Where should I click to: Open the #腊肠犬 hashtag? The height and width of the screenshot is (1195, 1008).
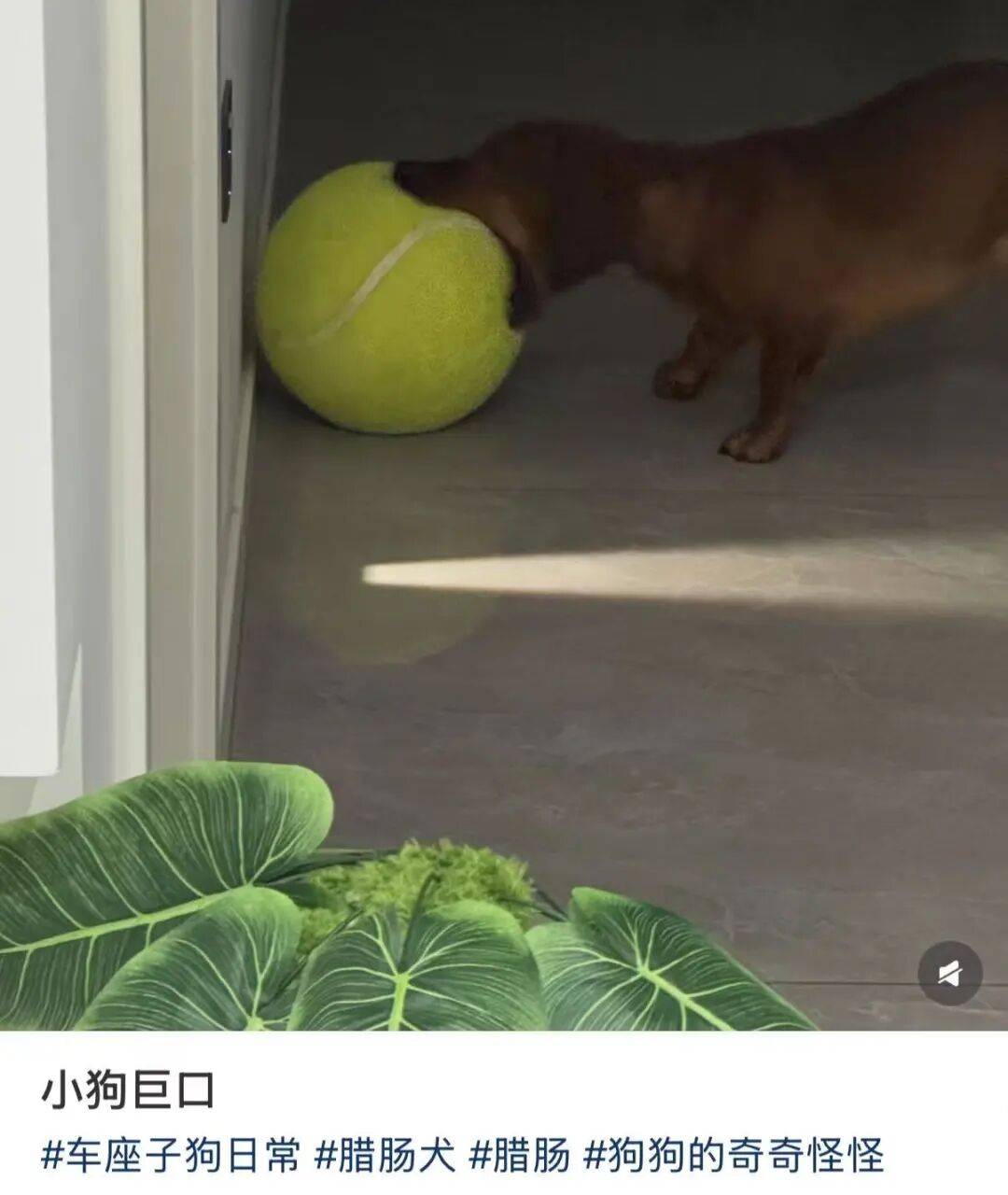(385, 1156)
